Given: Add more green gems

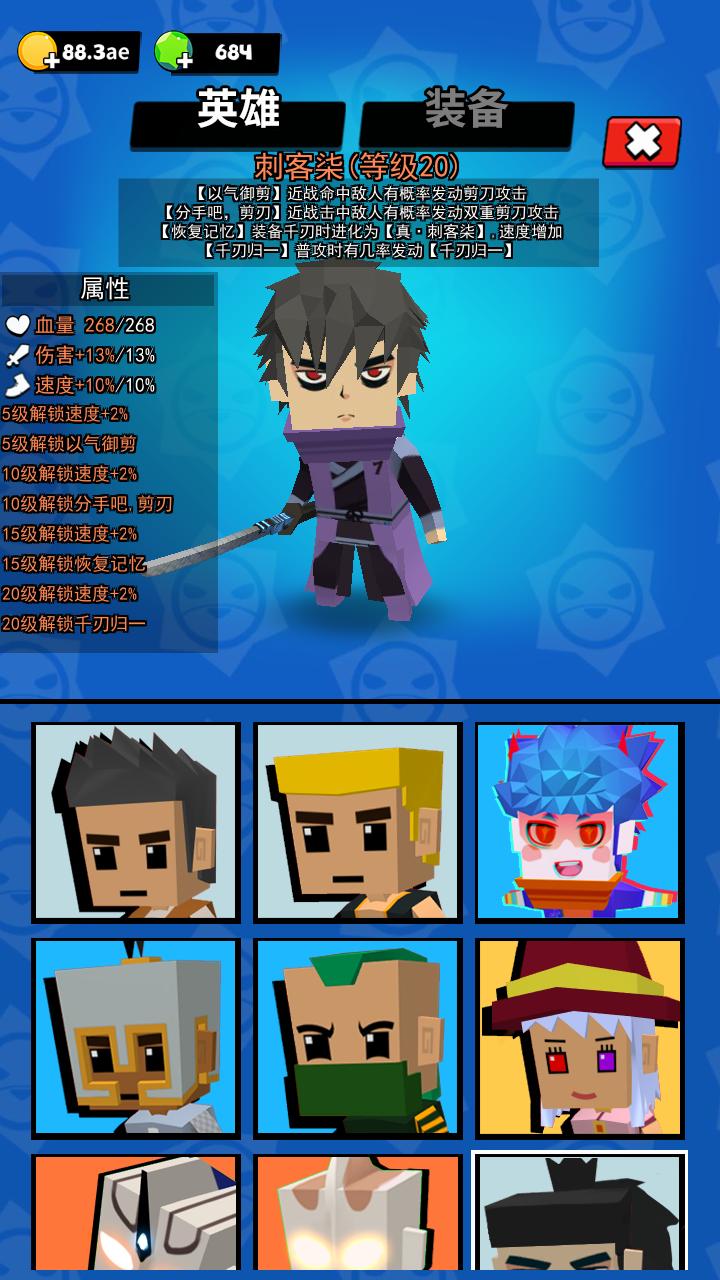Looking at the screenshot, I should pyautogui.click(x=175, y=53).
